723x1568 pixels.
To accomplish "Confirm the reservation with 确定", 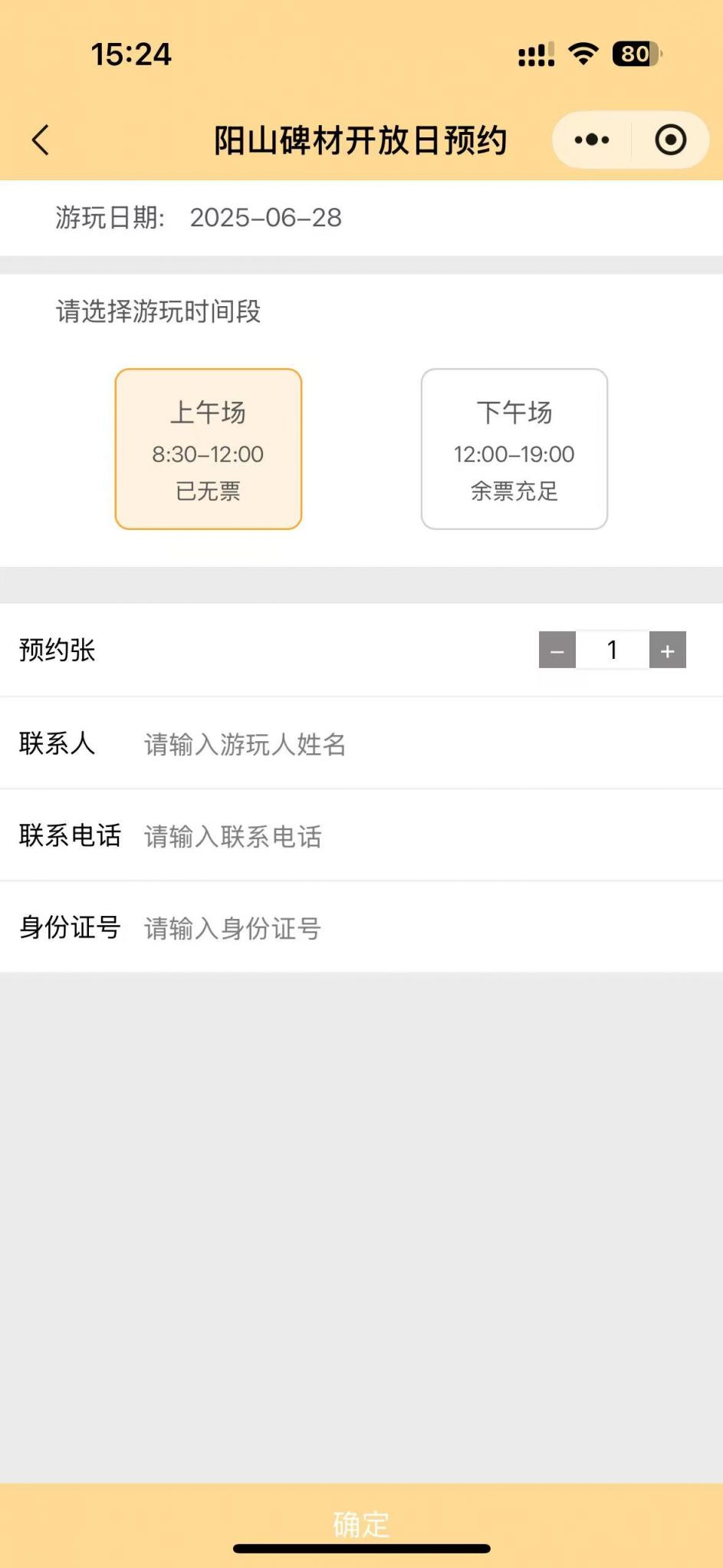I will (361, 1524).
